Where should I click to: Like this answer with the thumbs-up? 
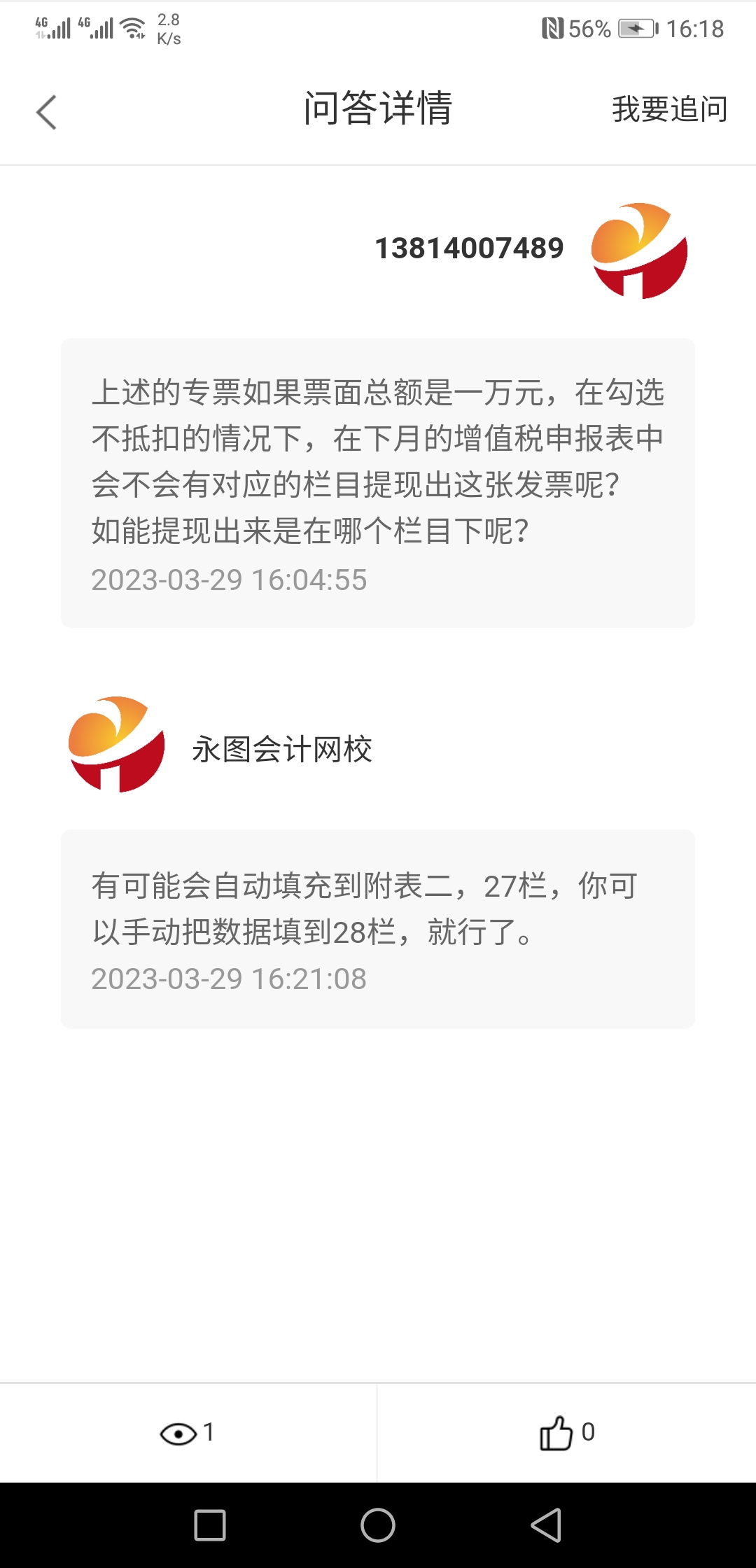tap(557, 1433)
